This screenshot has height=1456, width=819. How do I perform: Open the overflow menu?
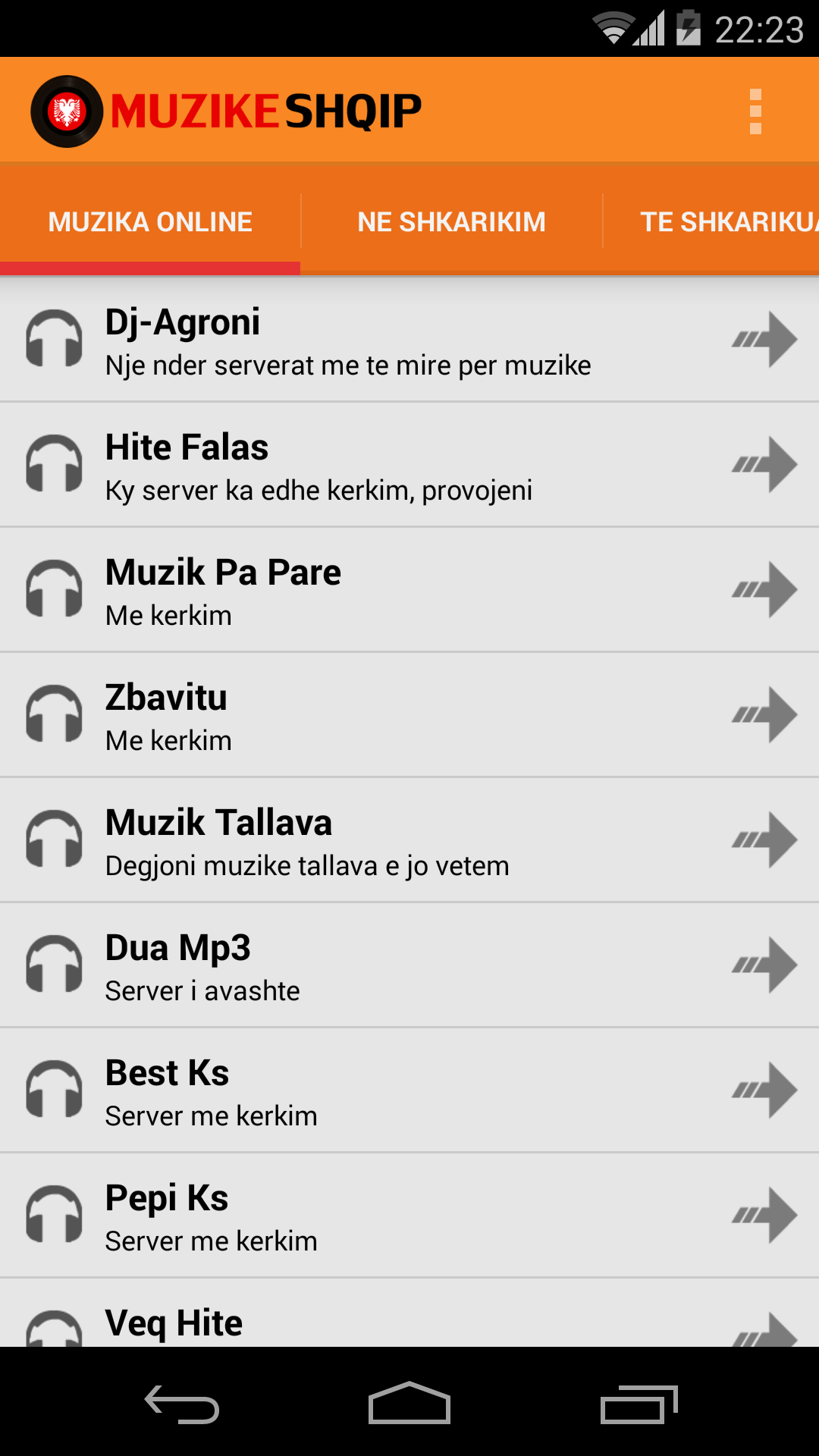click(755, 111)
